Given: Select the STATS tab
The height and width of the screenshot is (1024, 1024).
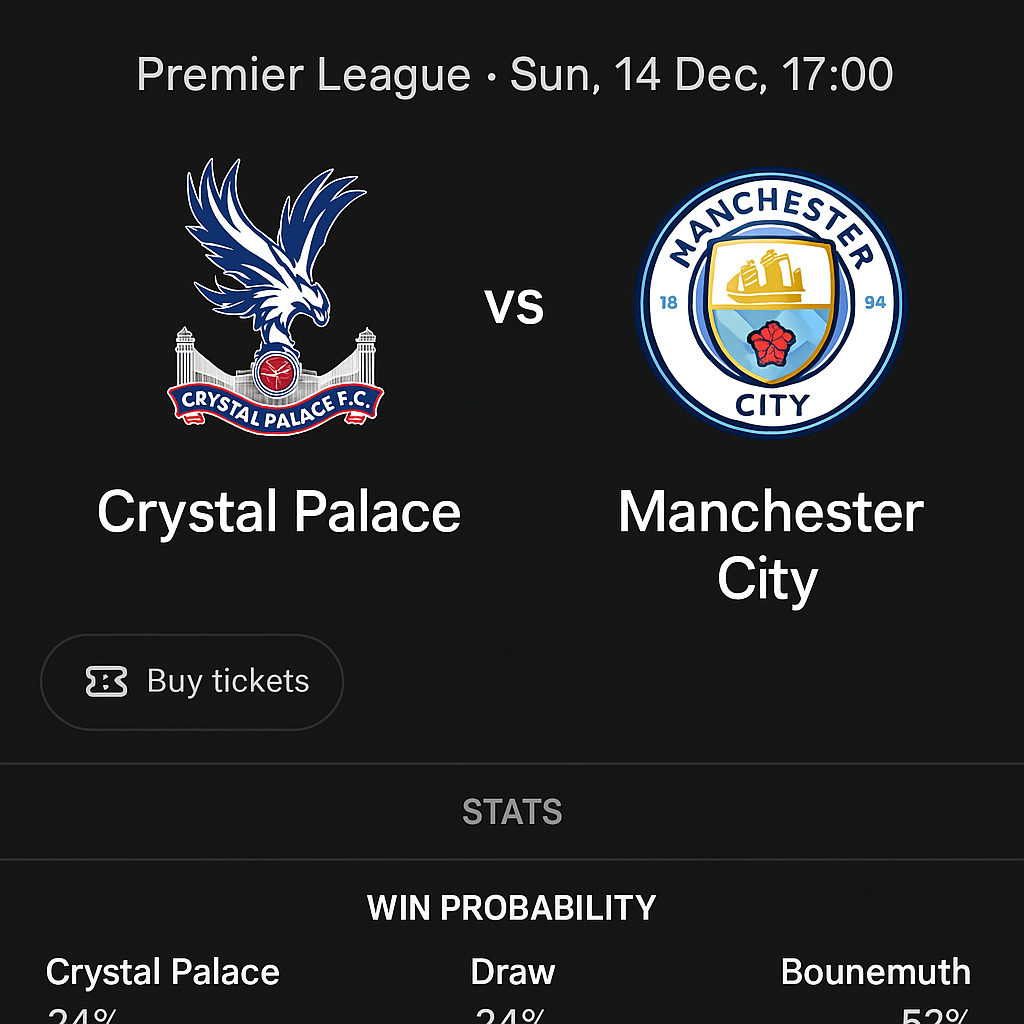Looking at the screenshot, I should (x=512, y=812).
